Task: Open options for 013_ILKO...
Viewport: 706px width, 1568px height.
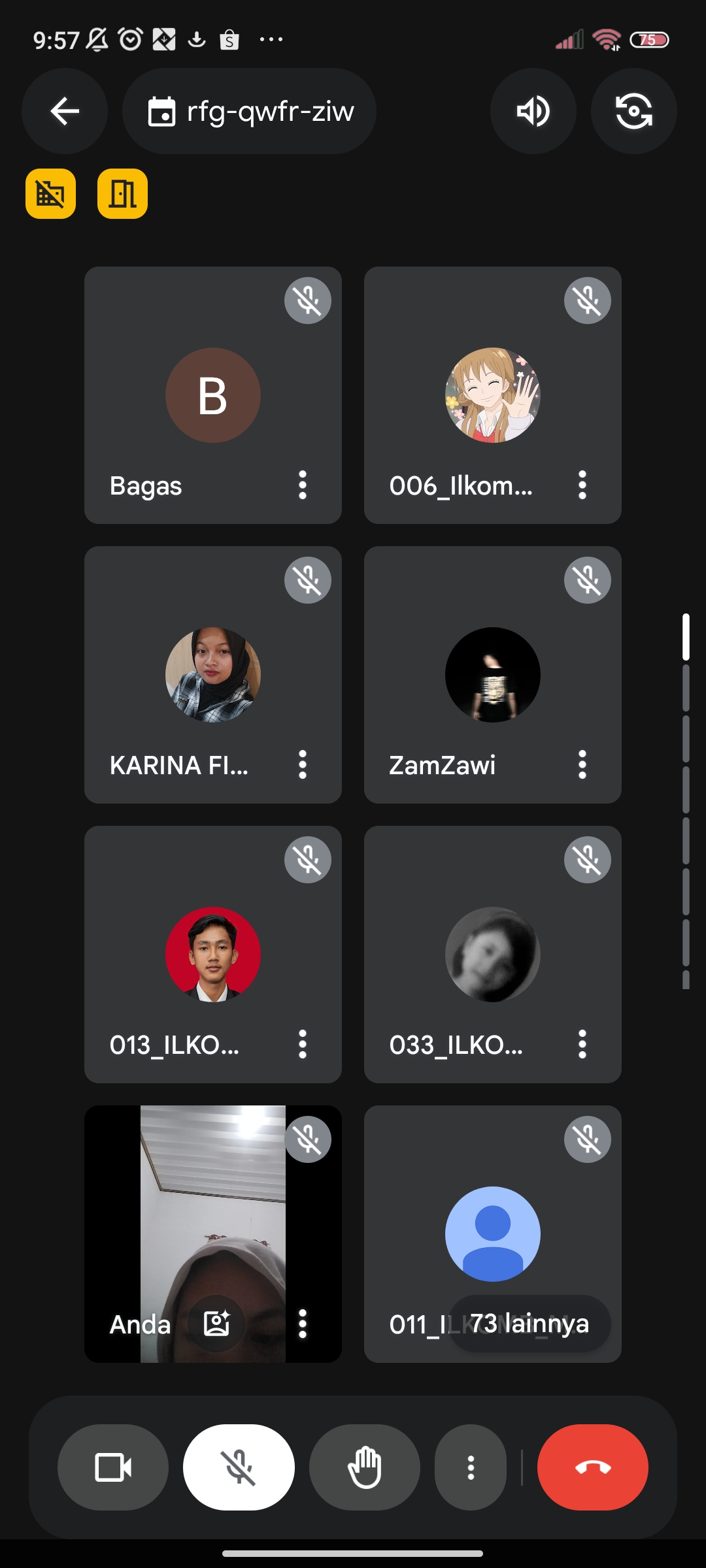Action: tap(302, 1045)
